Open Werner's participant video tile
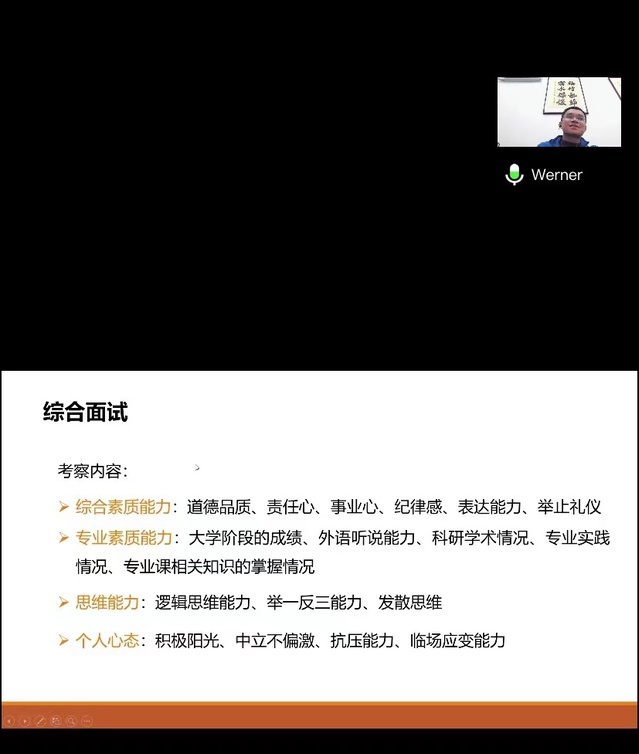 pos(559,112)
